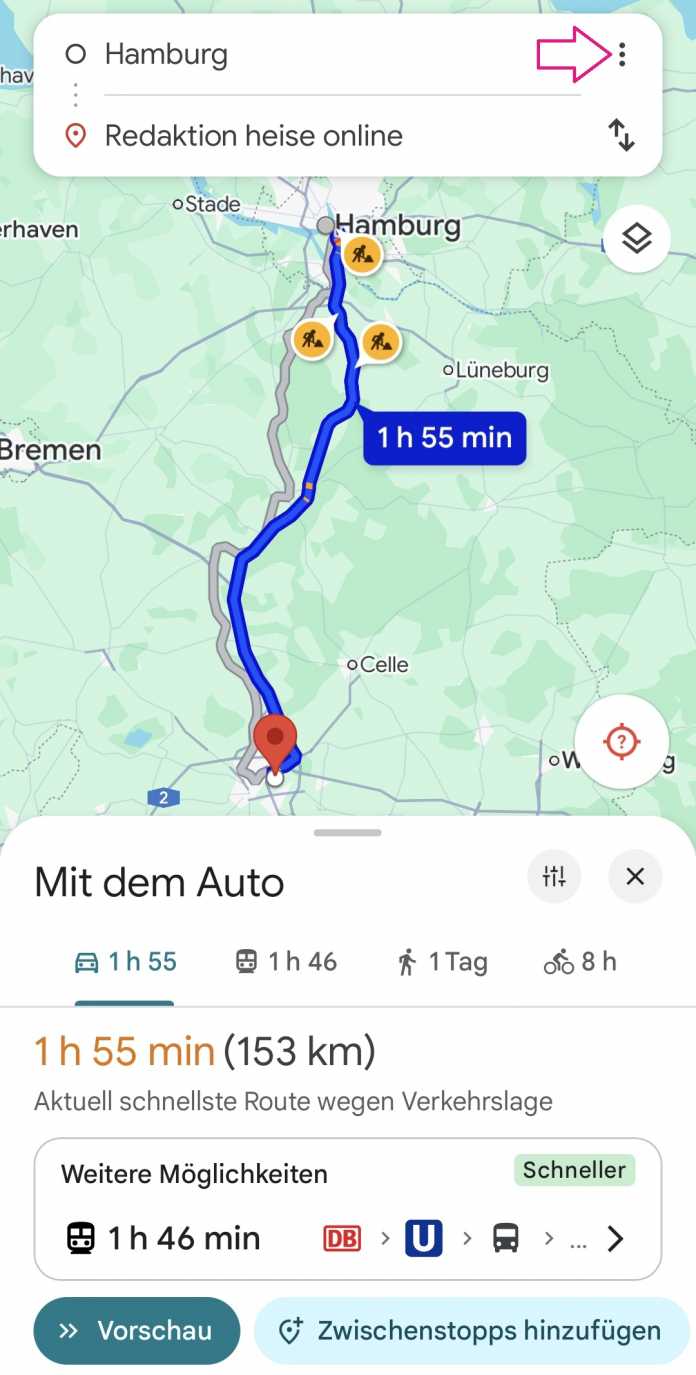This screenshot has width=696, height=1375.
Task: Open the Weitere Möglichkeiten transit card
Action: (348, 1209)
